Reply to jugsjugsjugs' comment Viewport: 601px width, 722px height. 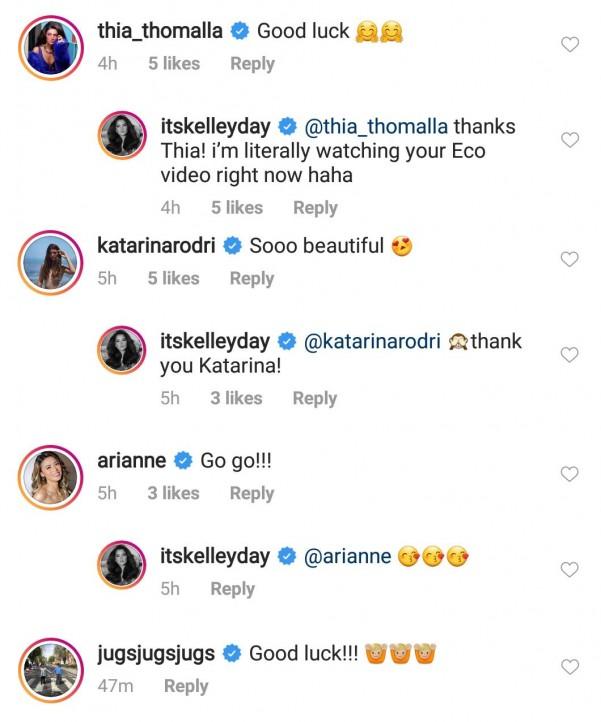pyautogui.click(x=186, y=686)
